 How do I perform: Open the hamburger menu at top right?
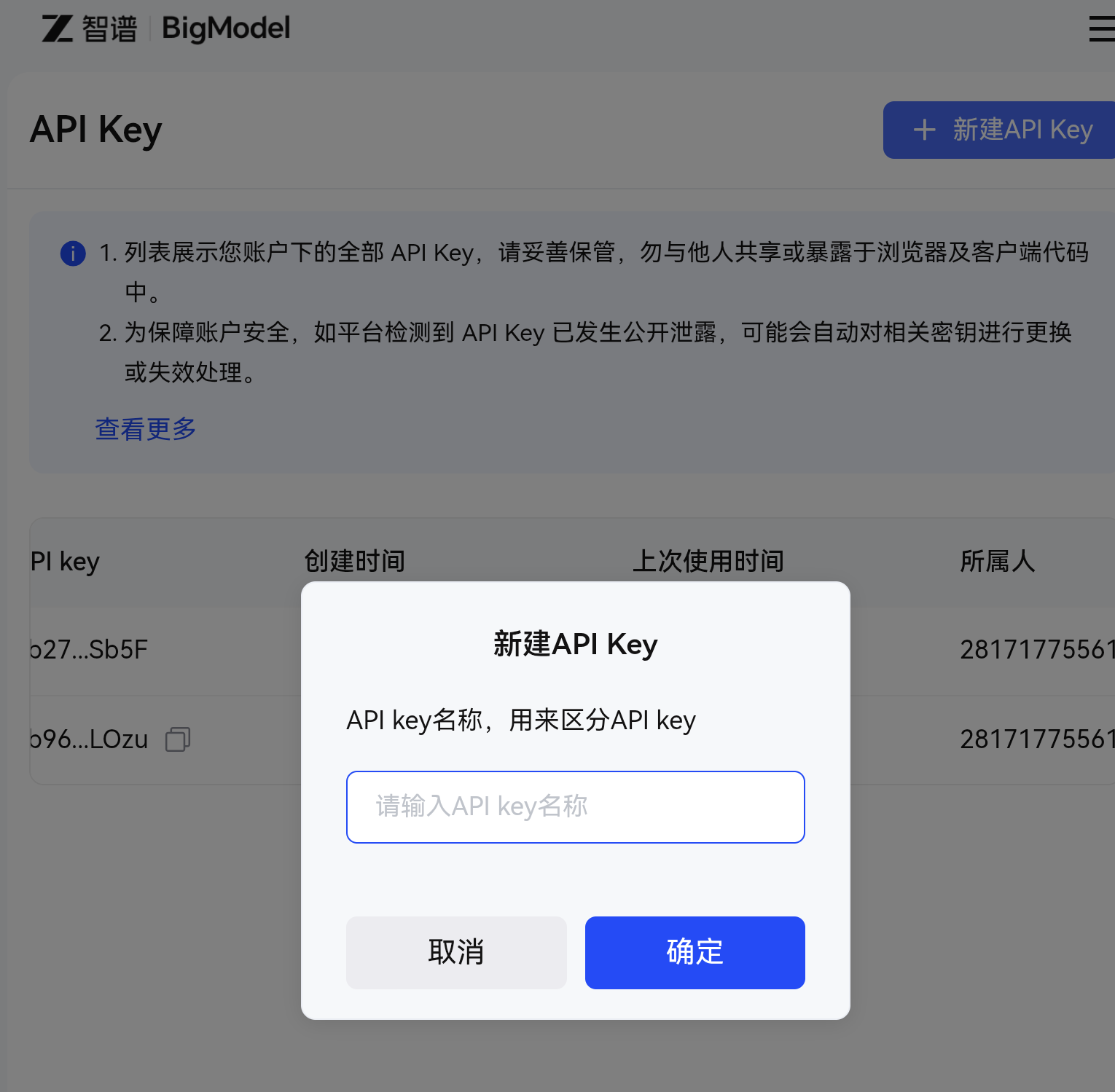point(1102,29)
